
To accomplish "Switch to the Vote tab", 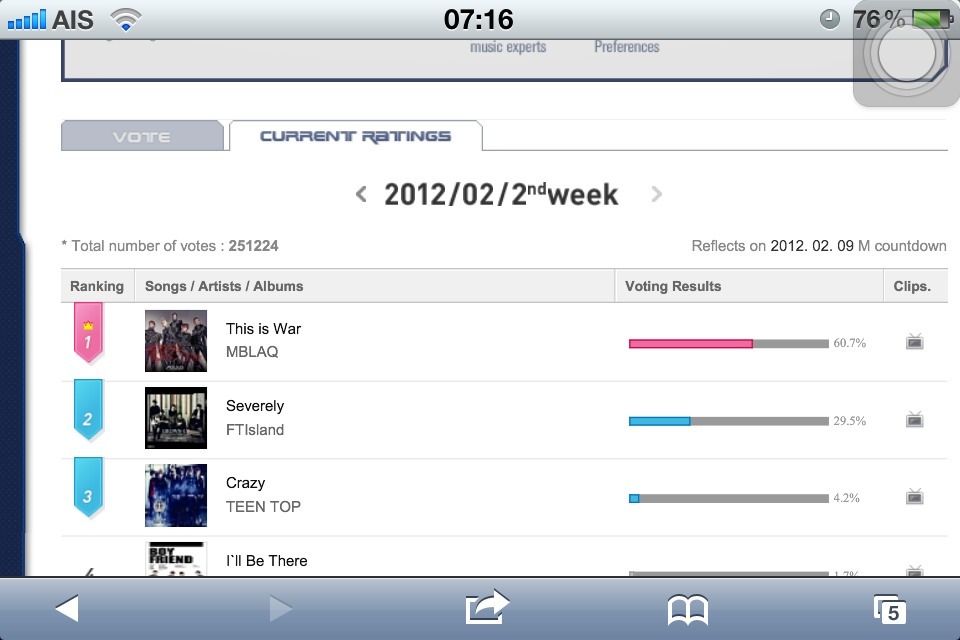I will coord(142,137).
